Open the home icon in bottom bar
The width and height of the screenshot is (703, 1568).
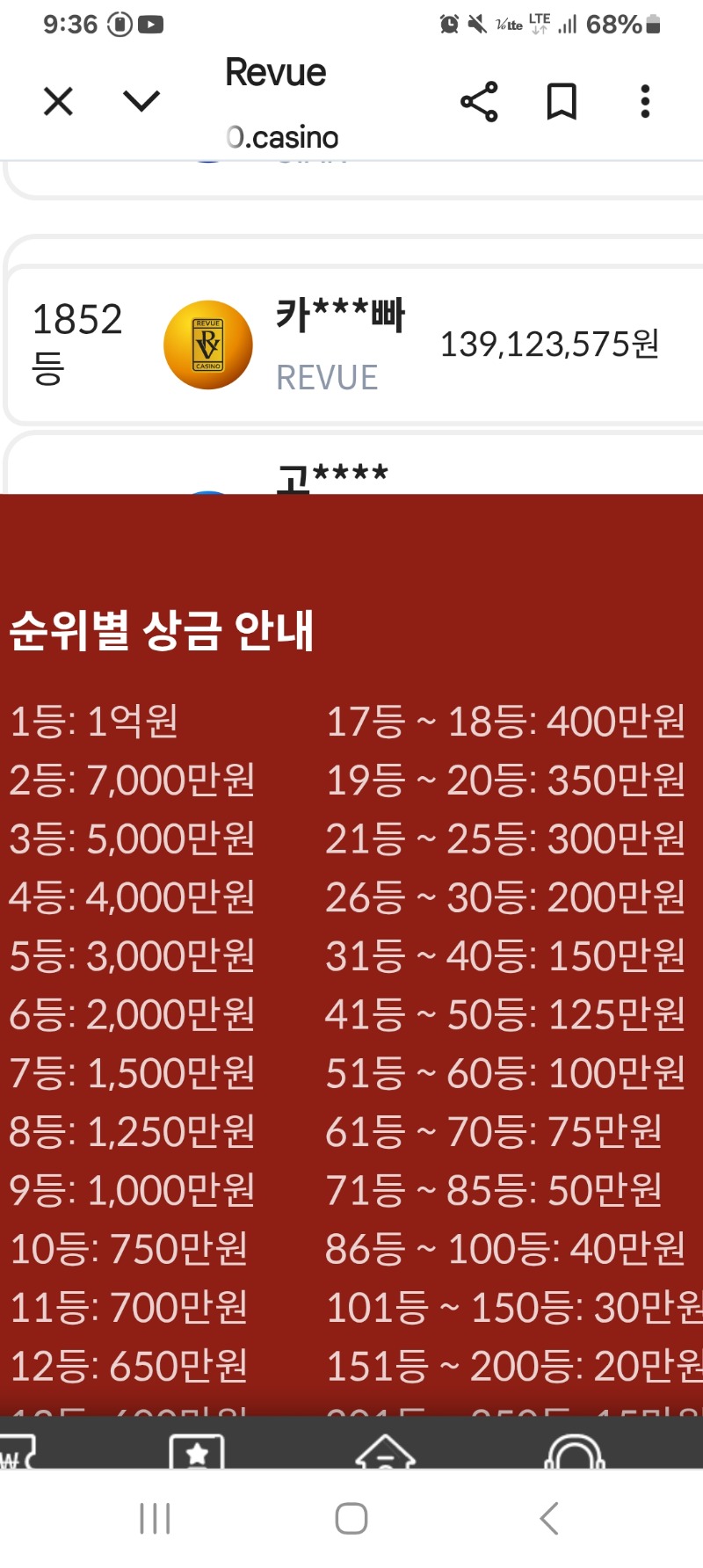click(x=385, y=1451)
